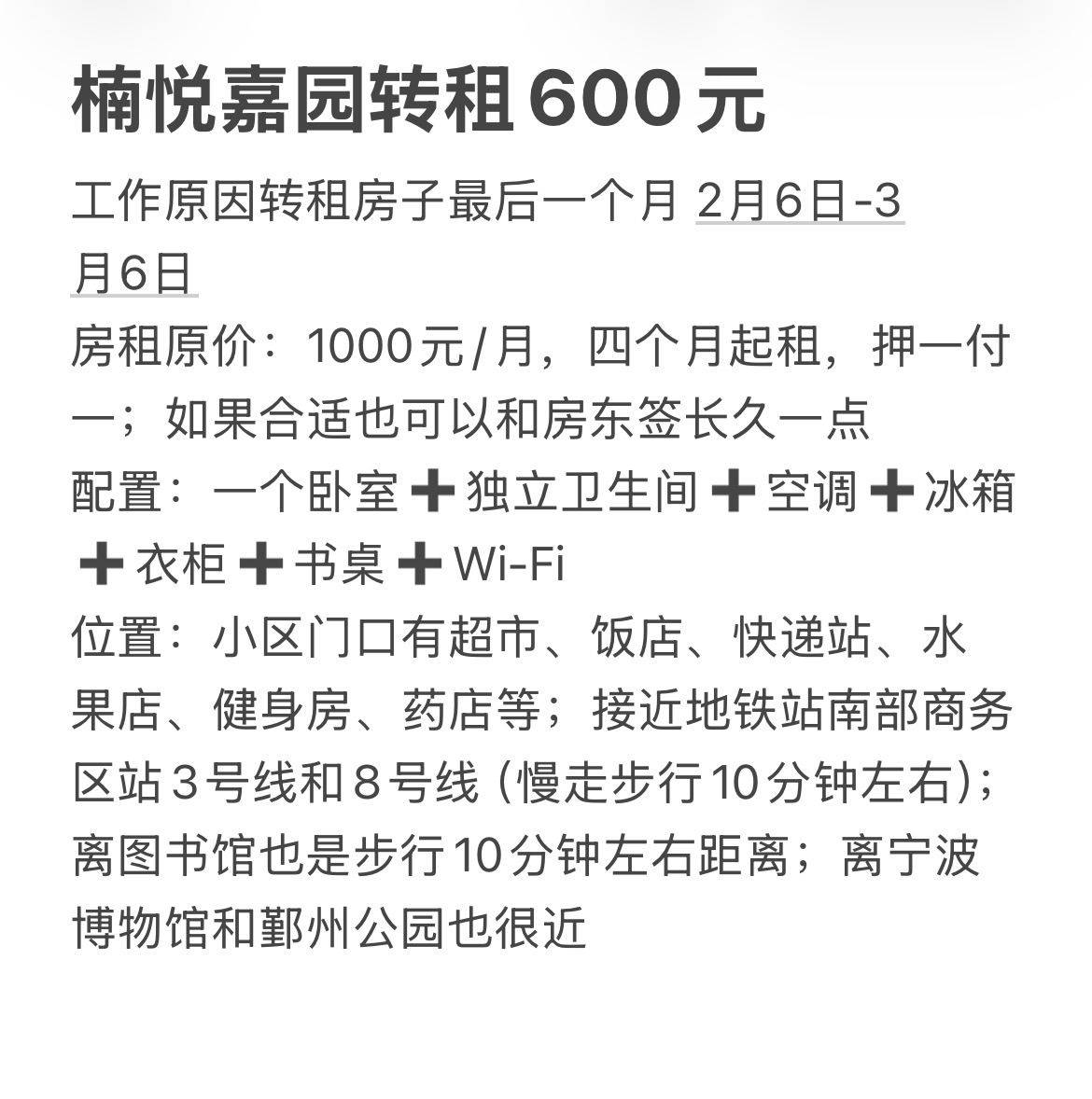Open the underlined date 2月6日-3月6日
Image resolution: width=1092 pixels, height=1099 pixels.
coord(798,202)
